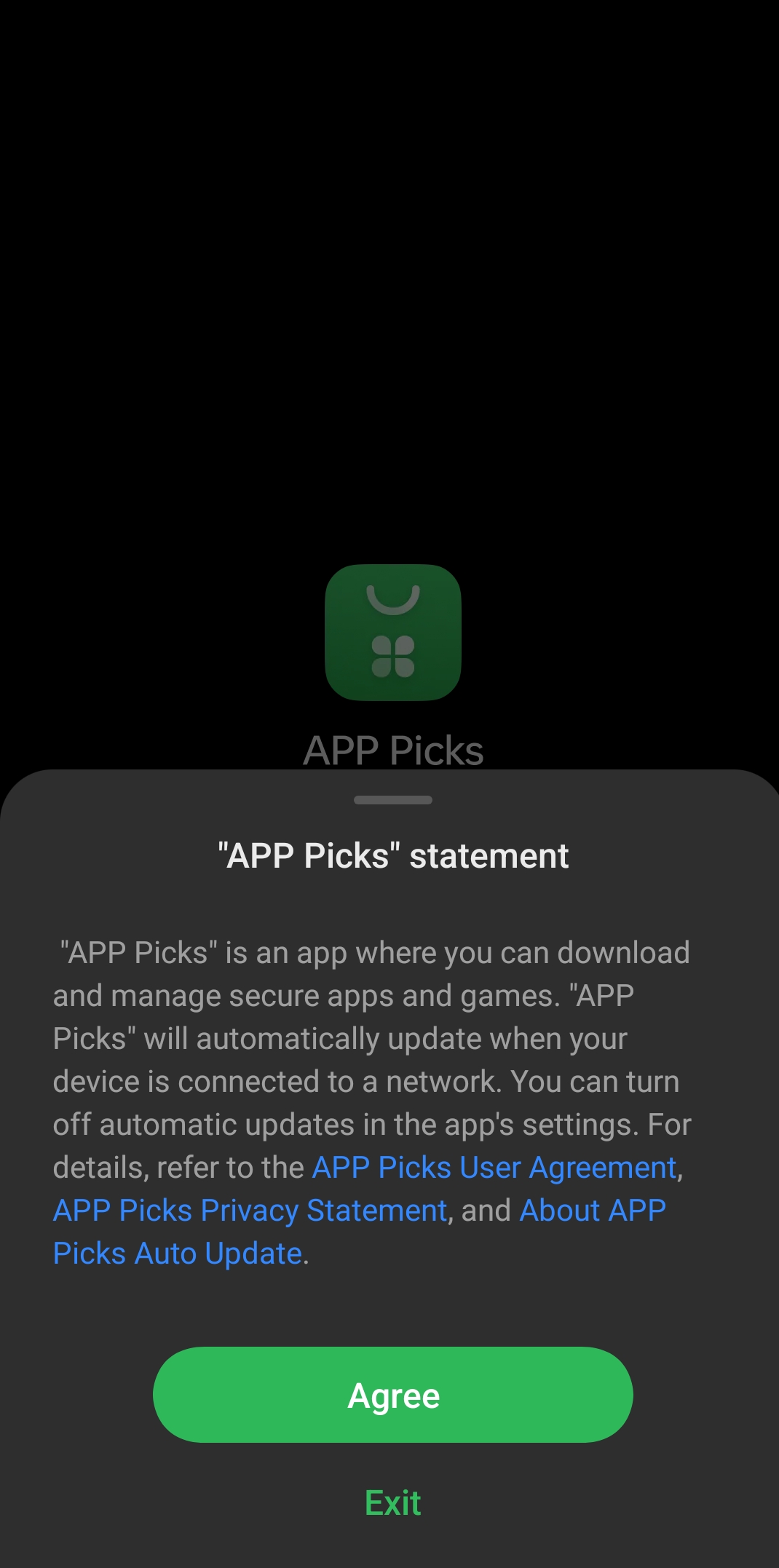Click the APP Picks icon above its name
779x1568 pixels.
pos(392,632)
